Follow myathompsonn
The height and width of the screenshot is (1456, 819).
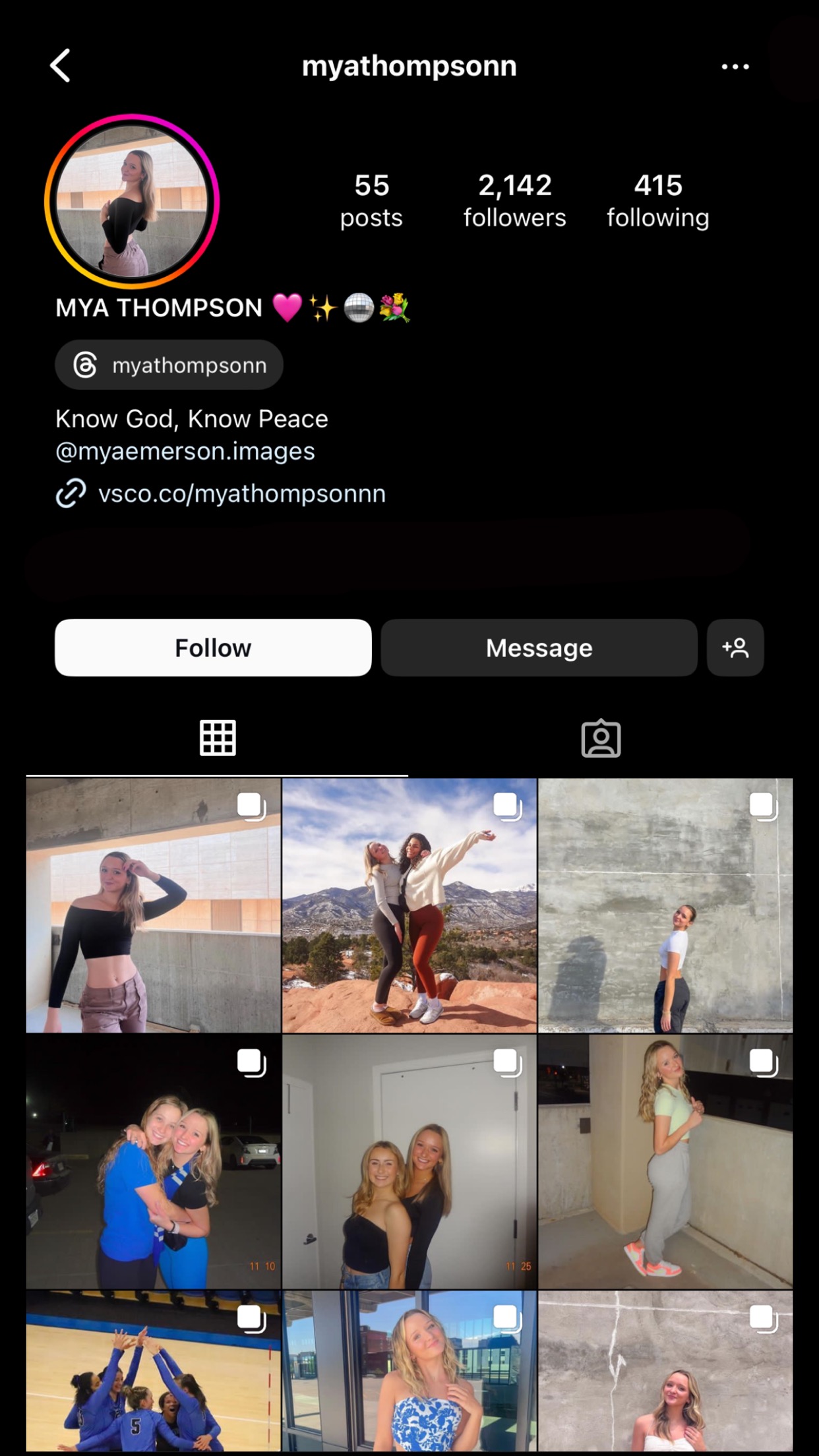click(213, 648)
